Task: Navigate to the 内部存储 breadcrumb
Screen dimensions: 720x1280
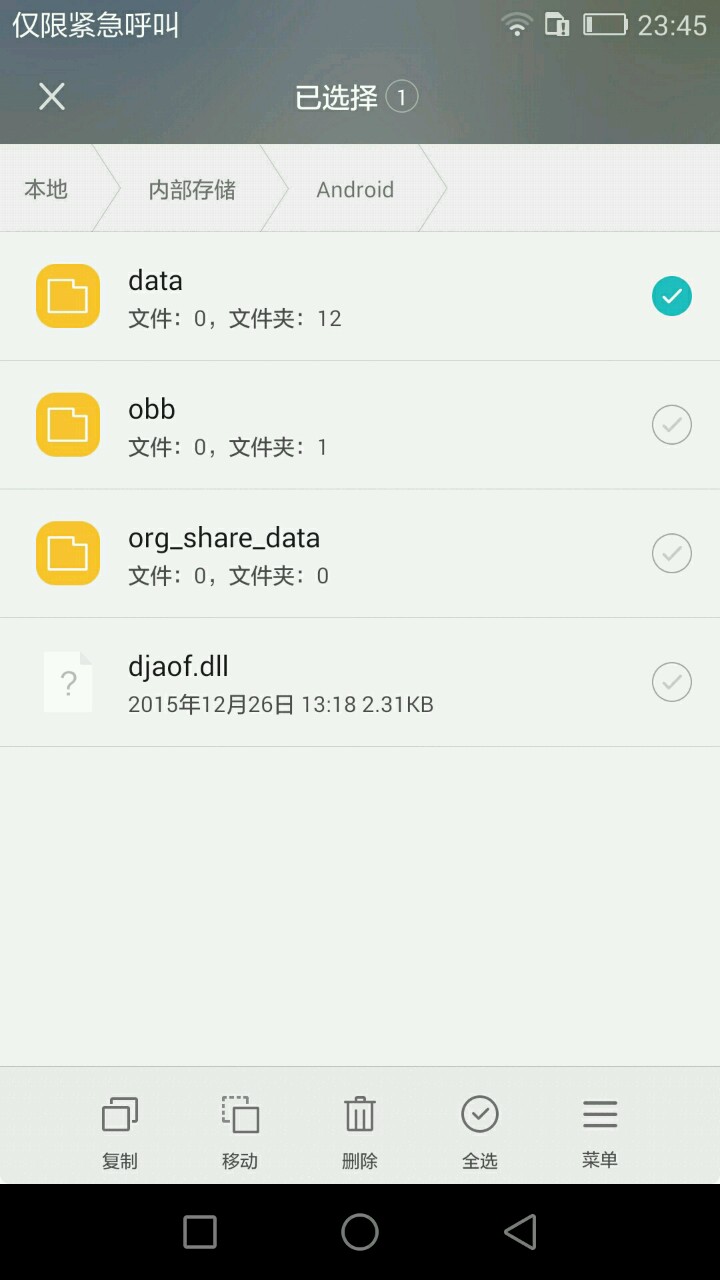Action: (192, 189)
